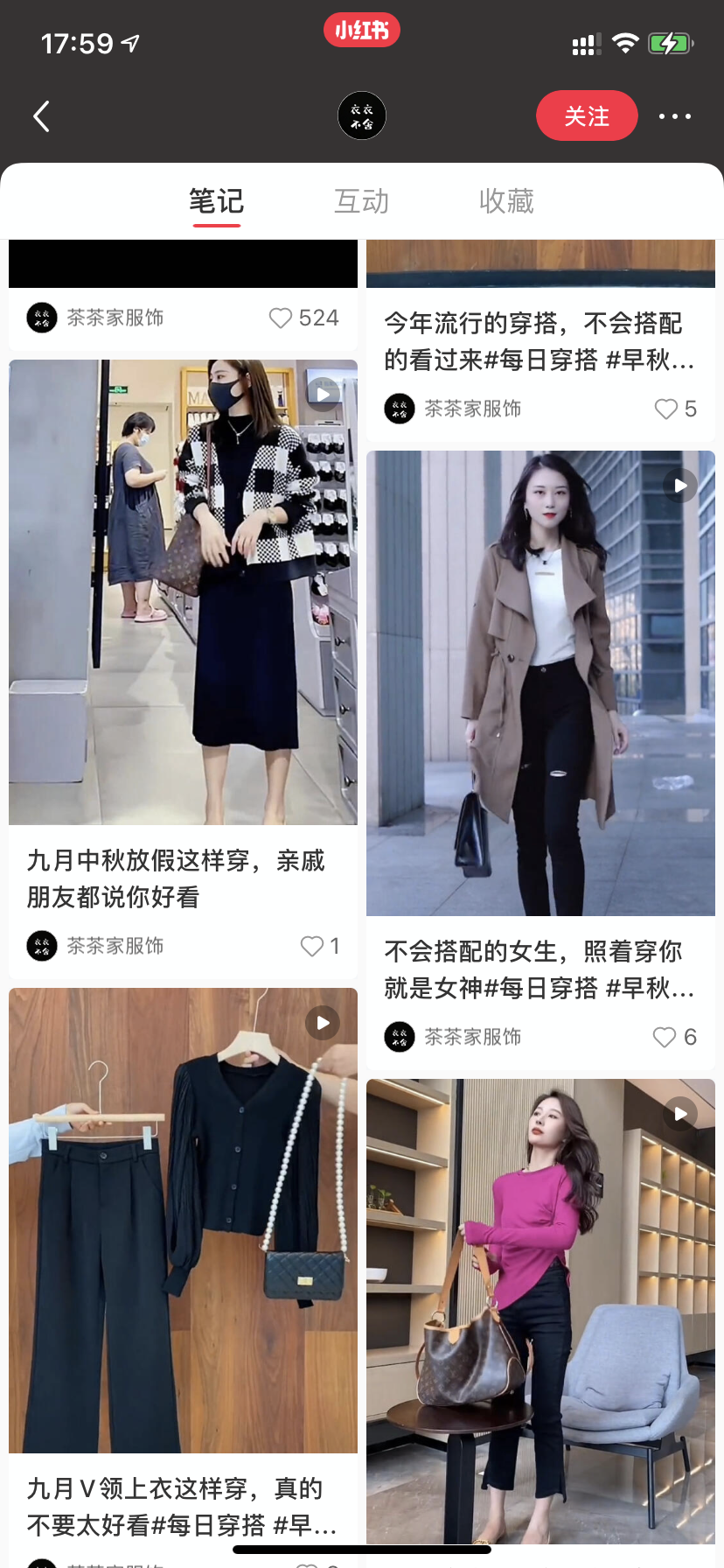Like the post with 524 likes
The width and height of the screenshot is (724, 1568).
281,318
